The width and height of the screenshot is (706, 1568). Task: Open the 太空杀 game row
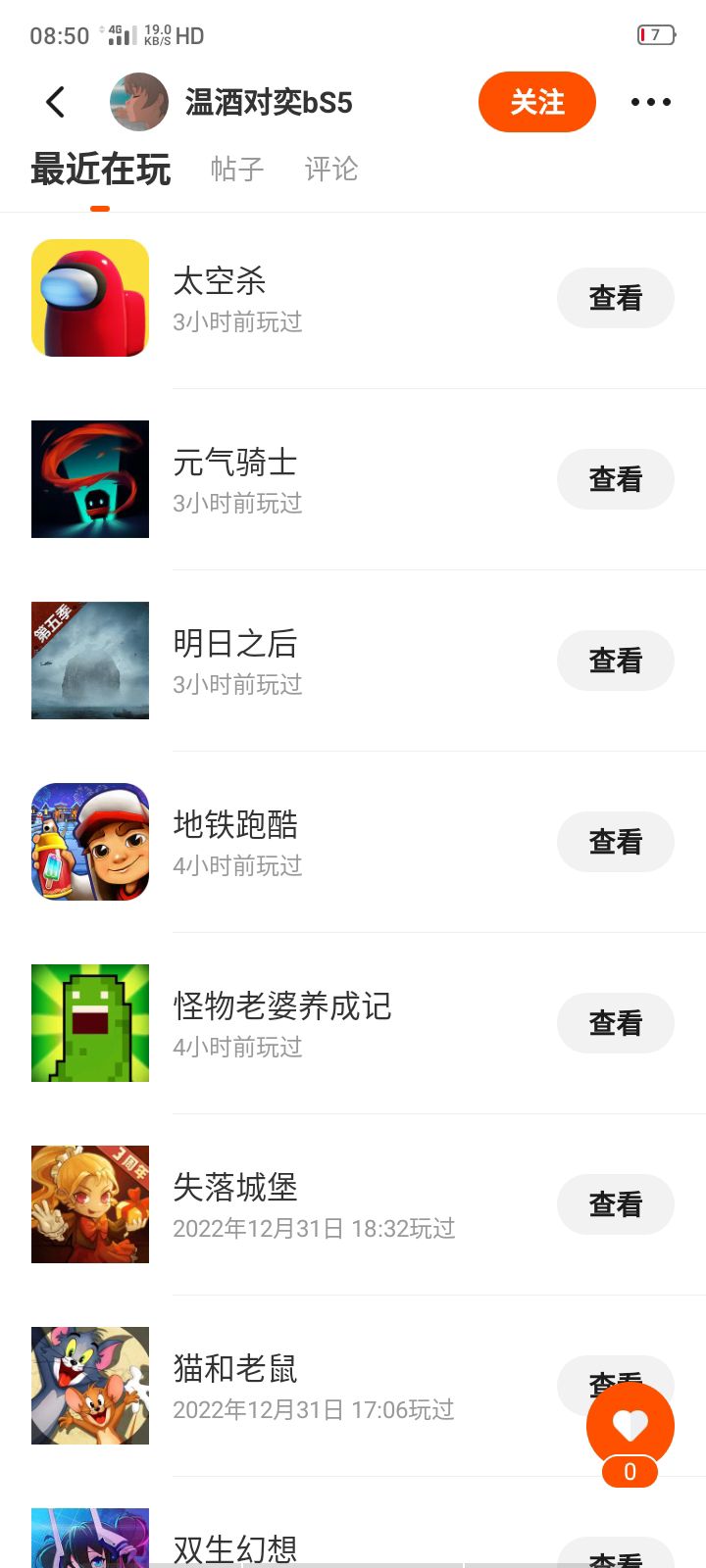pos(294,298)
